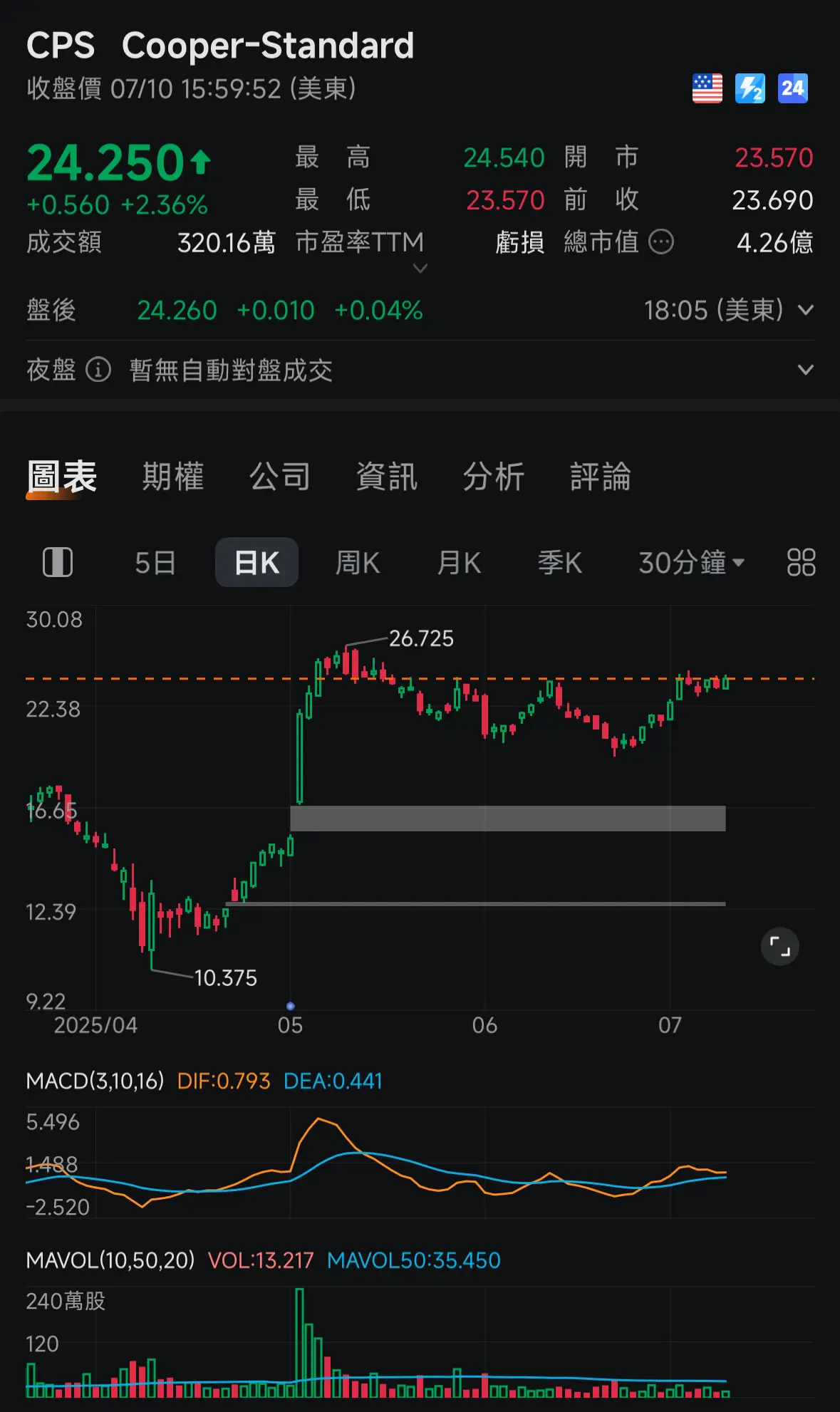Select the 分析 tab
The image size is (840, 1412).
494,476
